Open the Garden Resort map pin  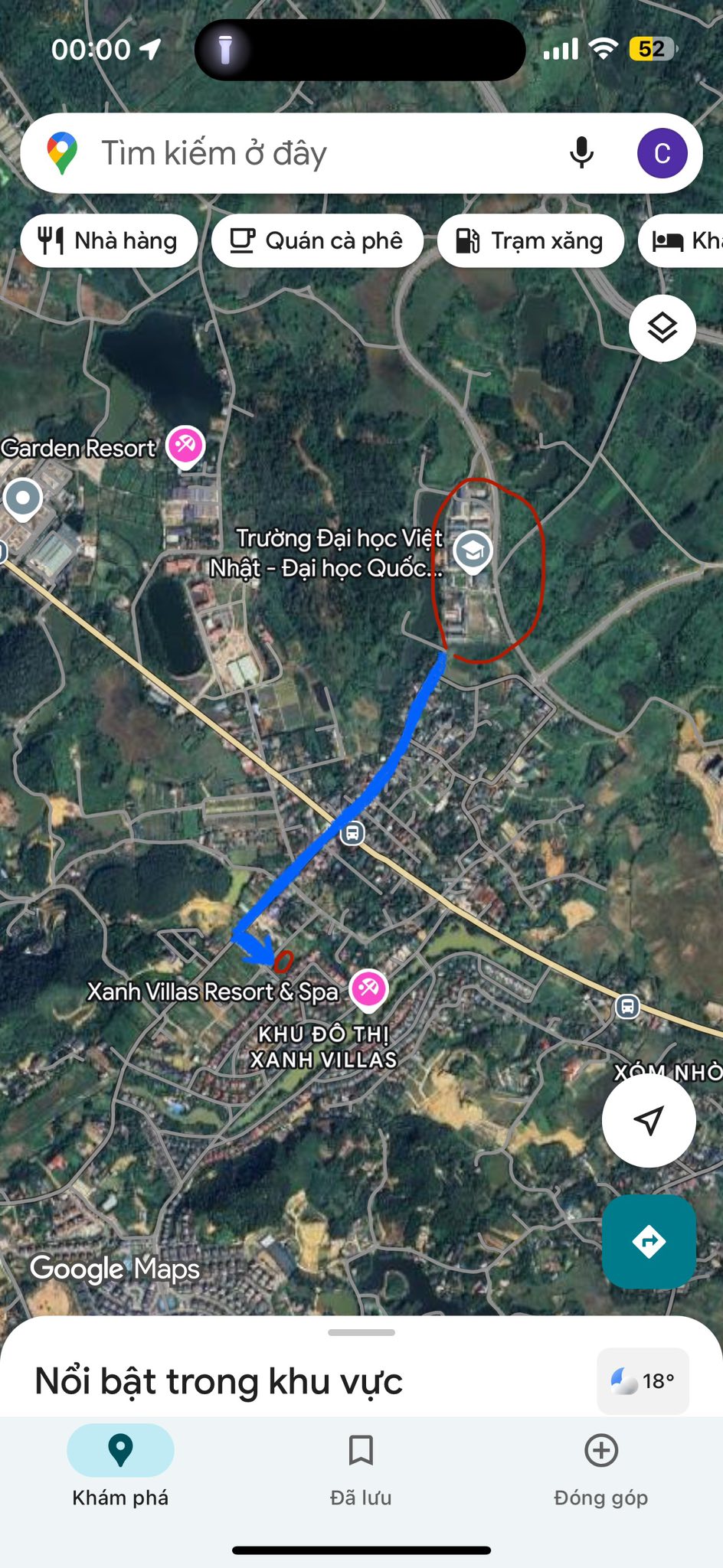click(x=185, y=445)
